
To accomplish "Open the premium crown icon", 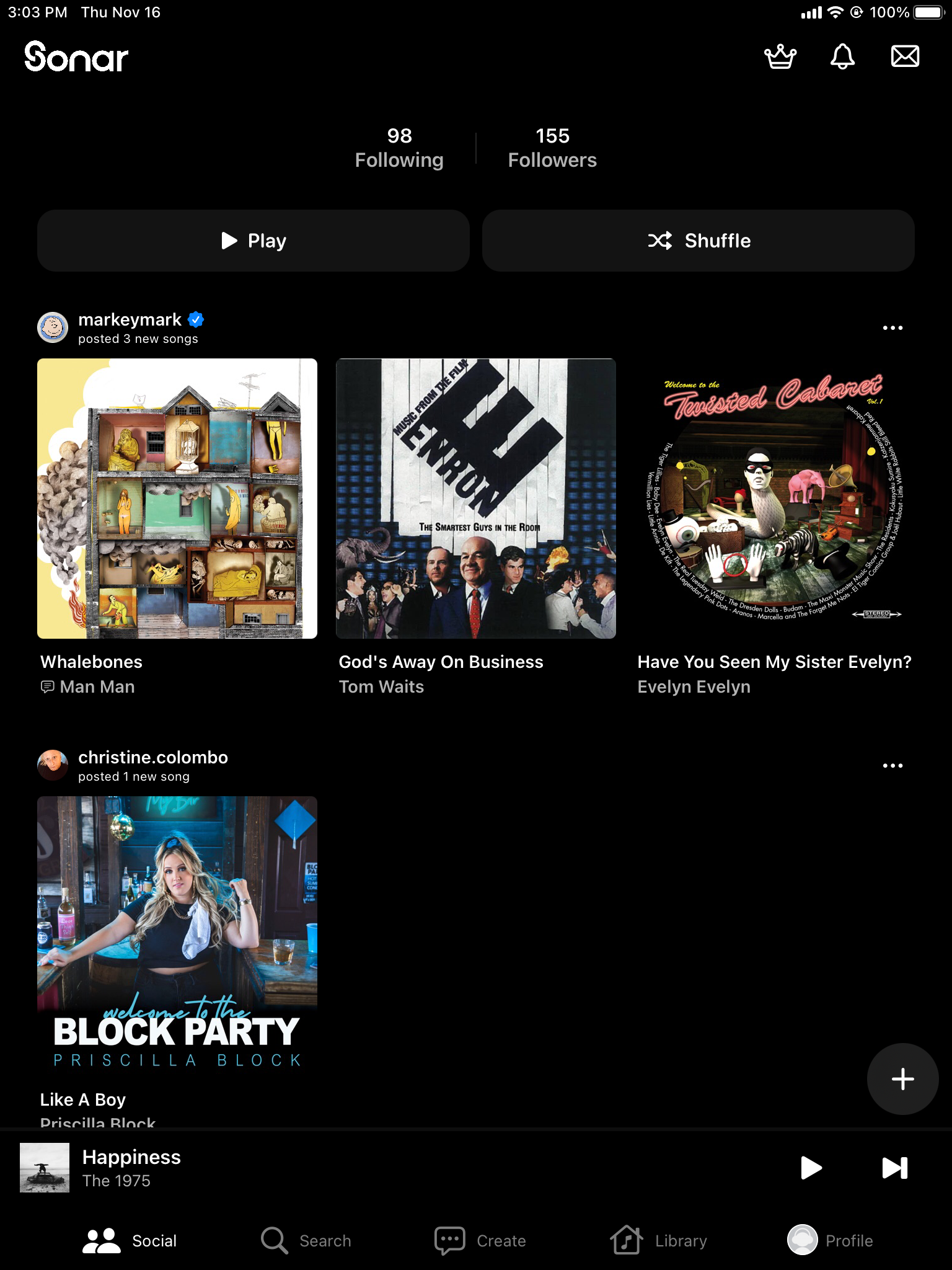I will tap(780, 57).
